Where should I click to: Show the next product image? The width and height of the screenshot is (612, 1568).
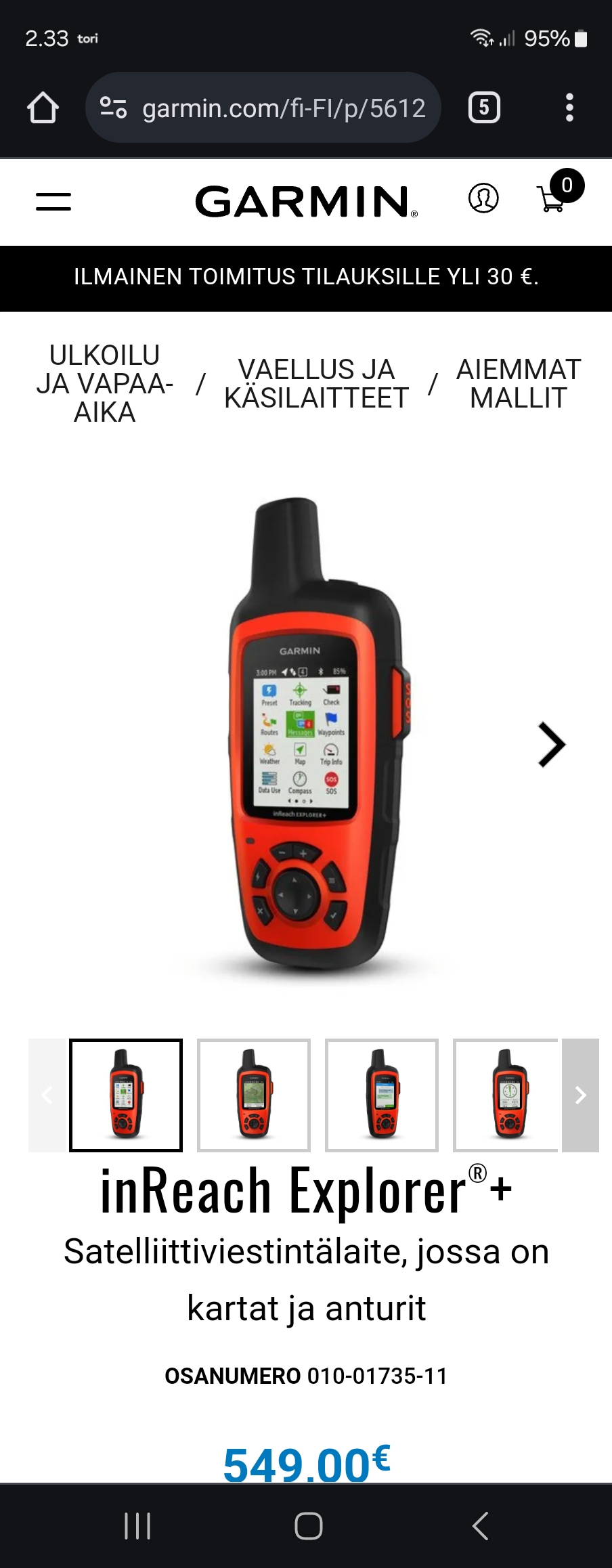tap(551, 745)
